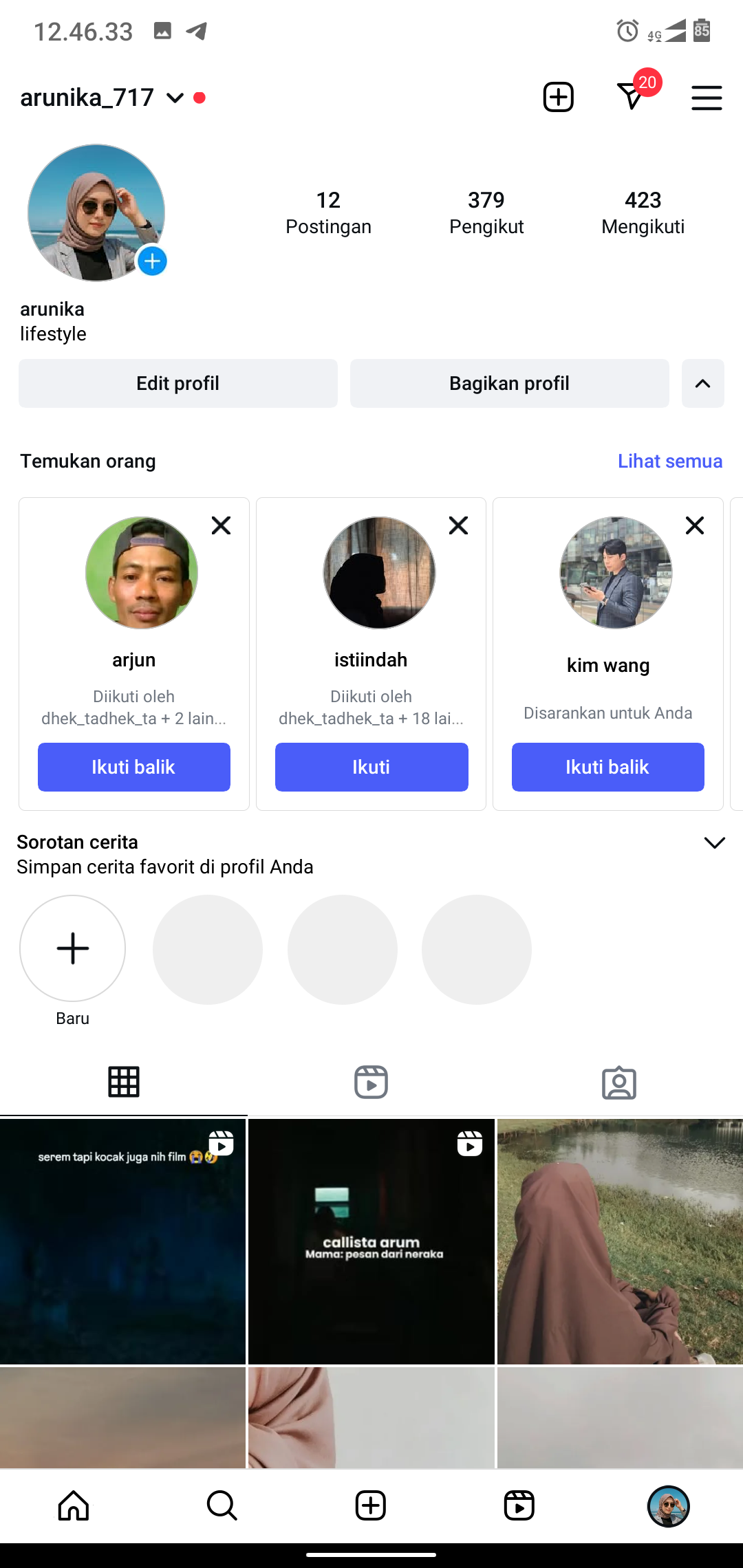Image resolution: width=743 pixels, height=1568 pixels.
Task: Dismiss kim wang's suggestion card
Action: [695, 525]
